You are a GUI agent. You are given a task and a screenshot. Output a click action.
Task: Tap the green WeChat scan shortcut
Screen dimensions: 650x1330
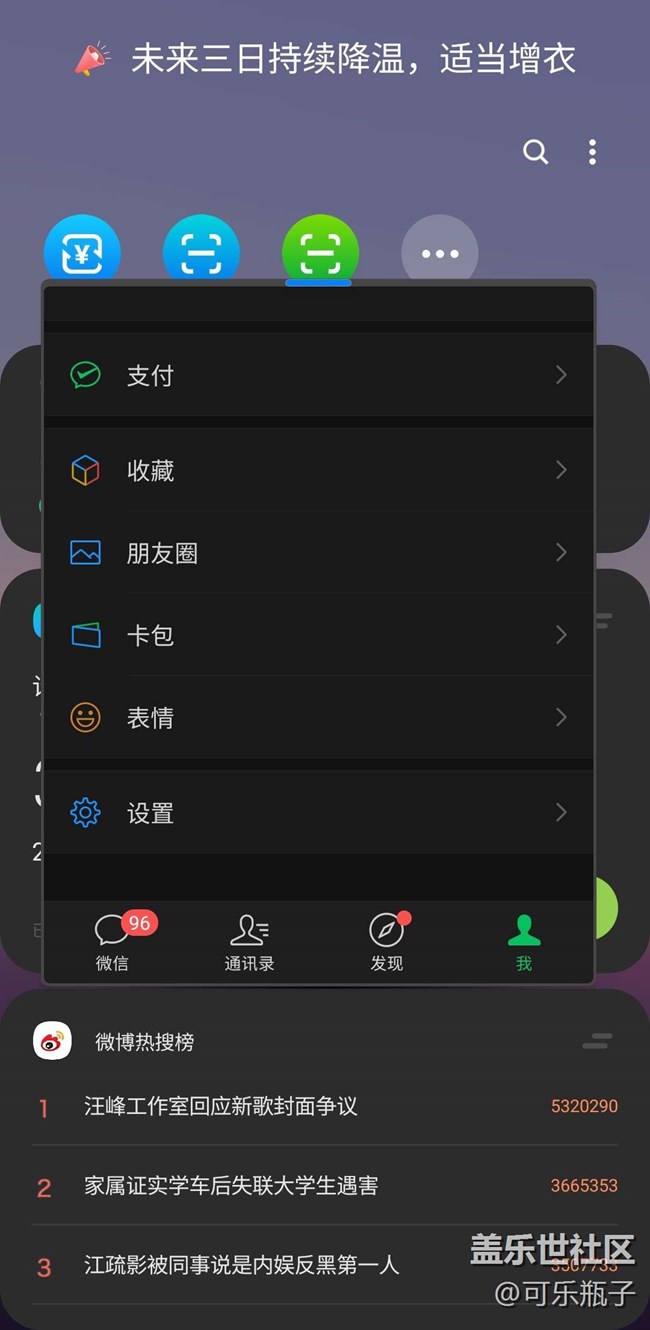point(320,251)
